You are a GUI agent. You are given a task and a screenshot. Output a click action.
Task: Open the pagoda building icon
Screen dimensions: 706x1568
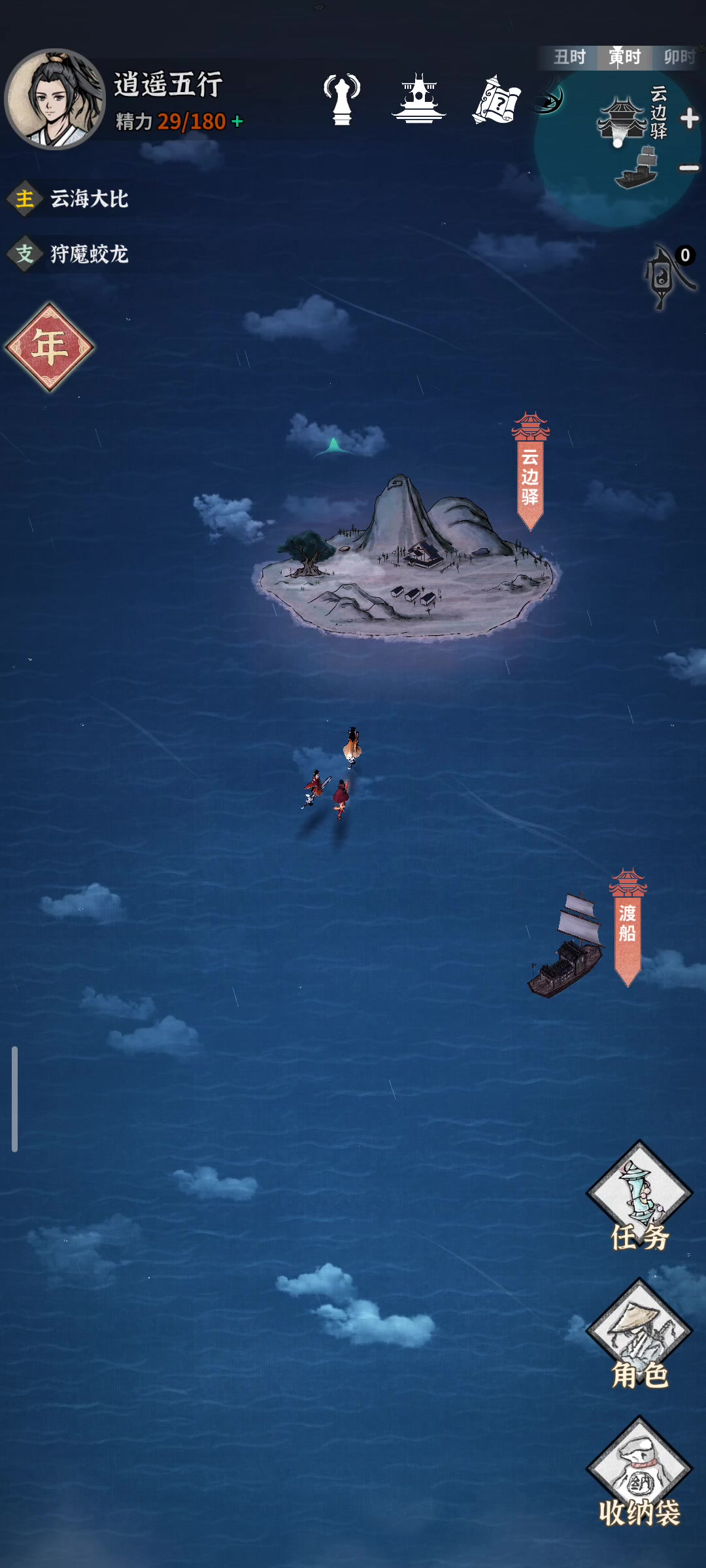(x=419, y=98)
